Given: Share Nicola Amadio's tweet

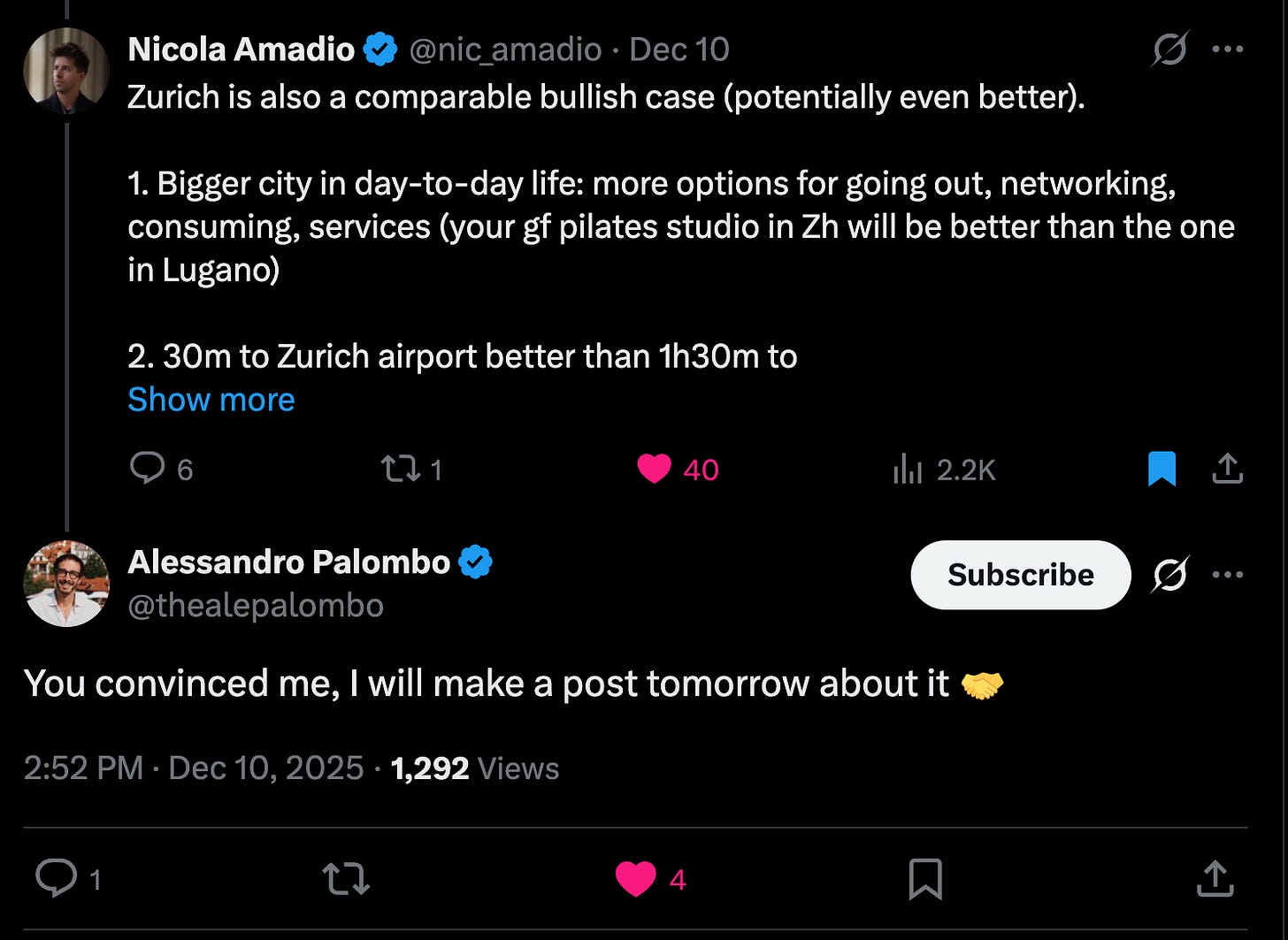Looking at the screenshot, I should pos(1227,469).
